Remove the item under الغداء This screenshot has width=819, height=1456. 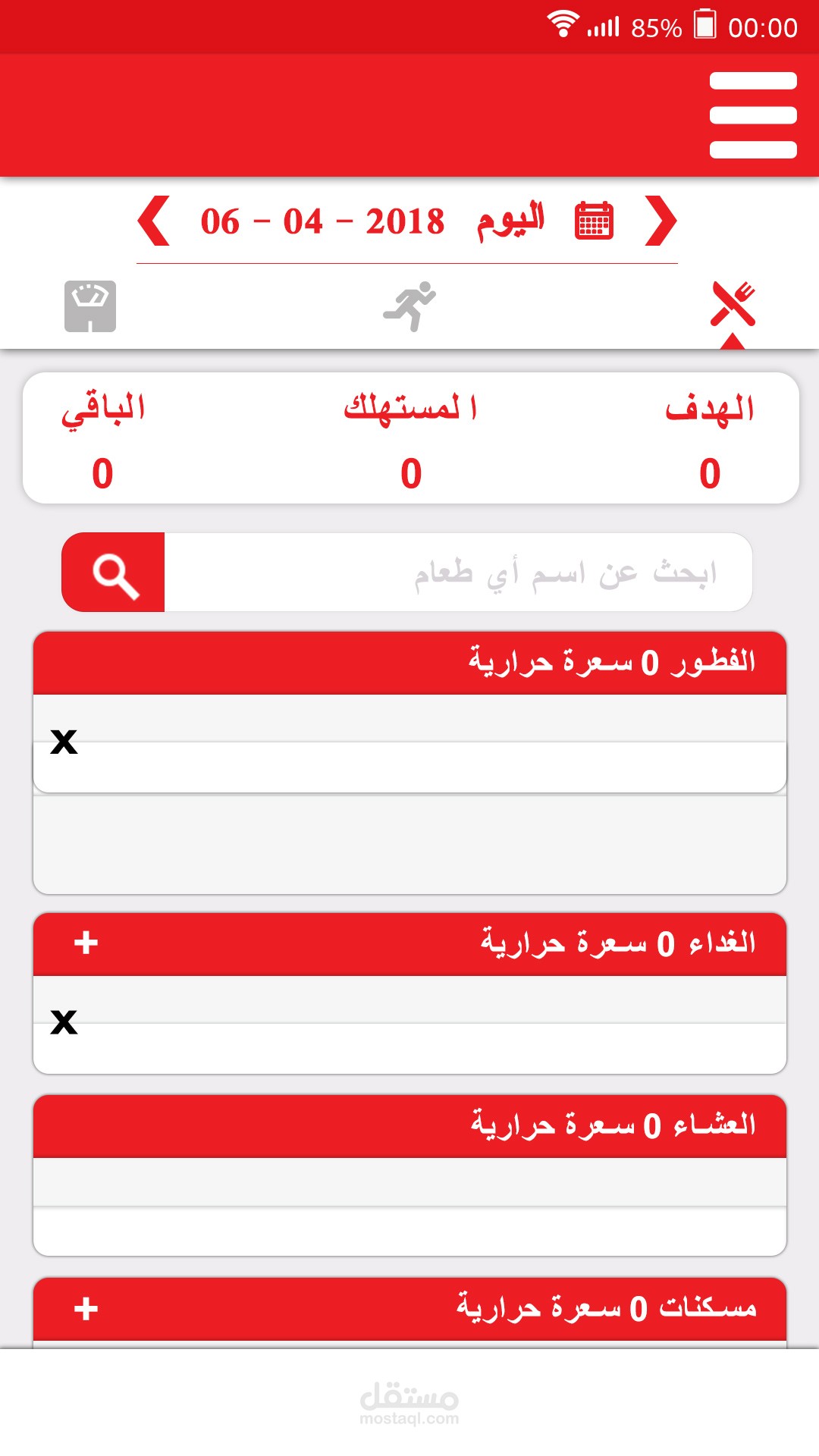tap(64, 1021)
